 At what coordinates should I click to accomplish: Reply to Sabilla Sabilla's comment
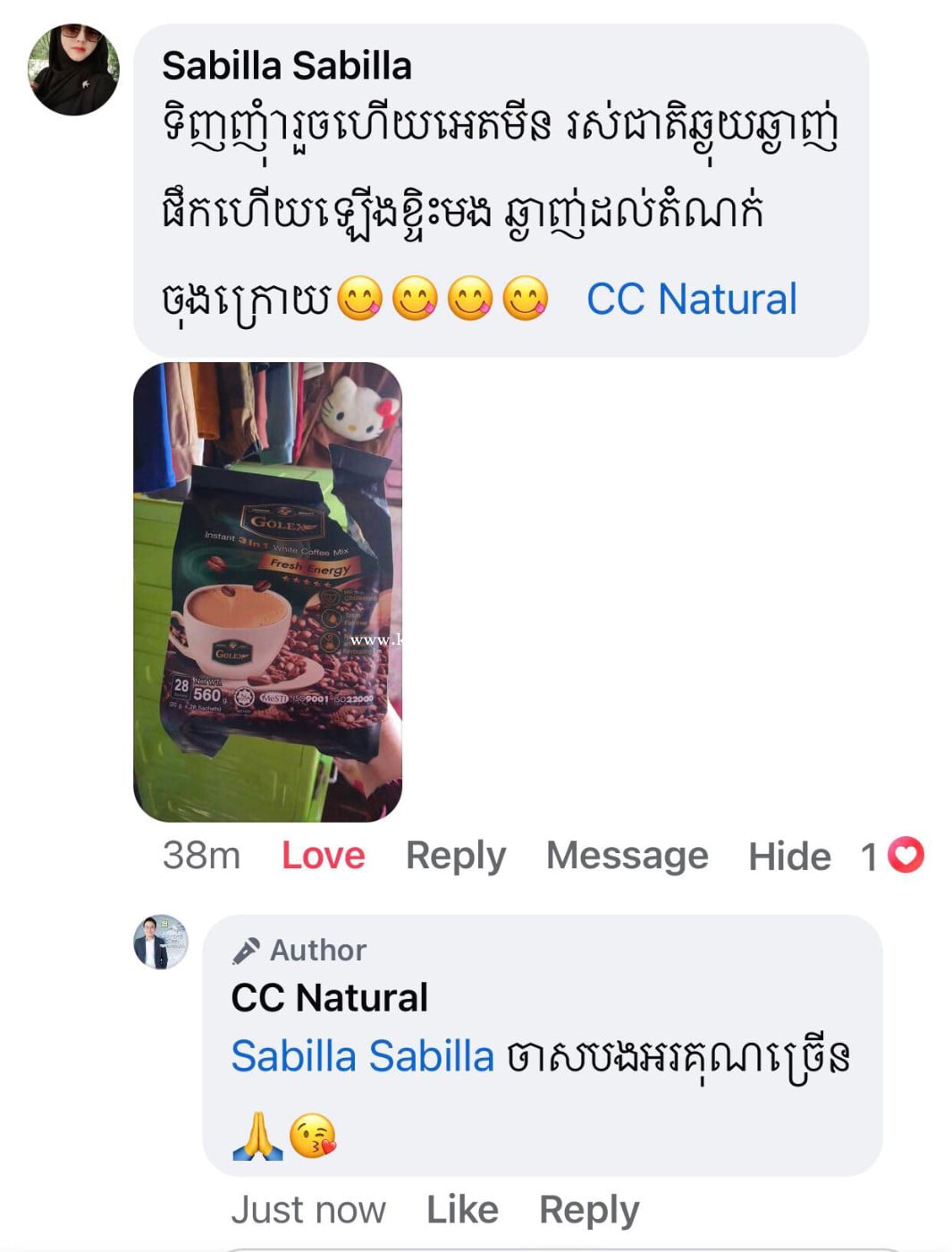(x=455, y=856)
